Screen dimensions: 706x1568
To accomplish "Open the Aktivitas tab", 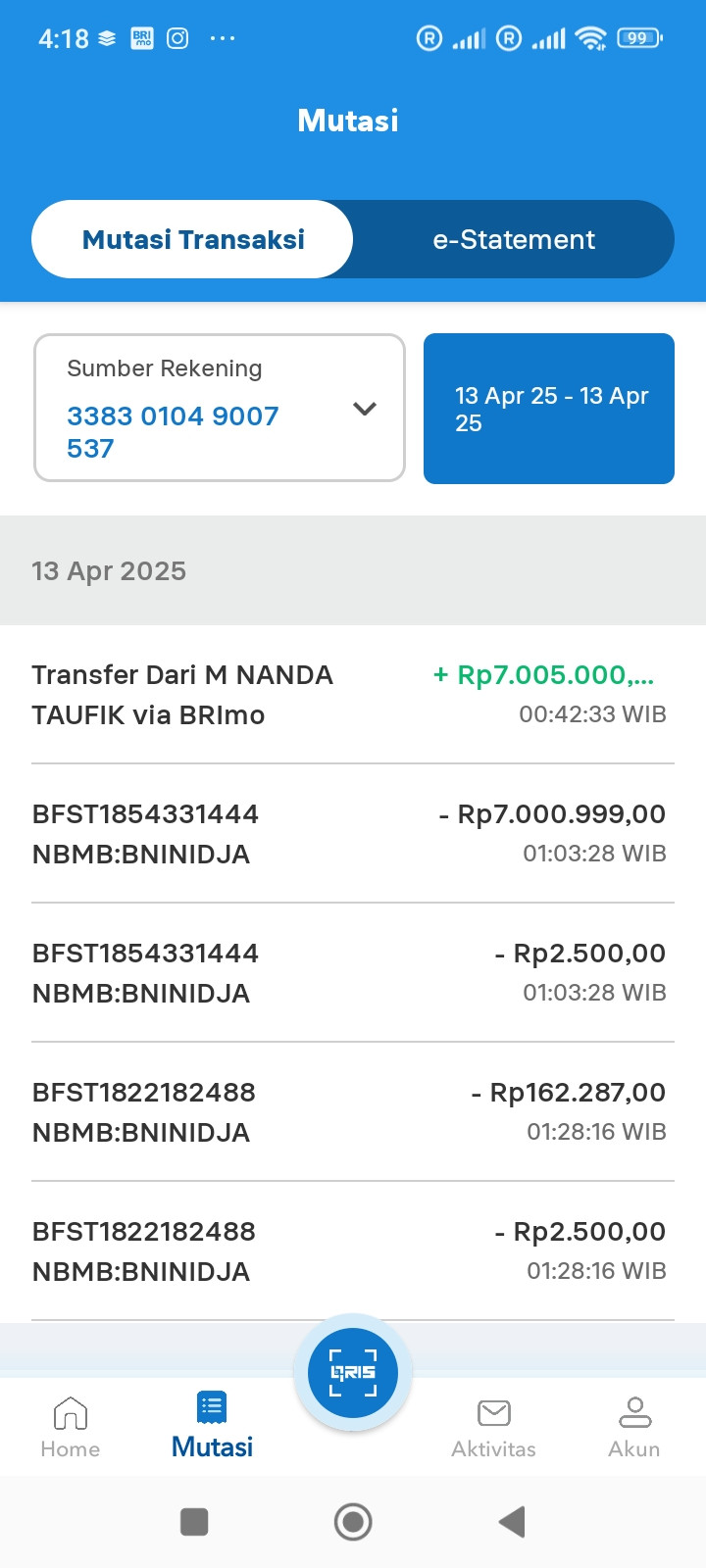I will [x=493, y=1427].
